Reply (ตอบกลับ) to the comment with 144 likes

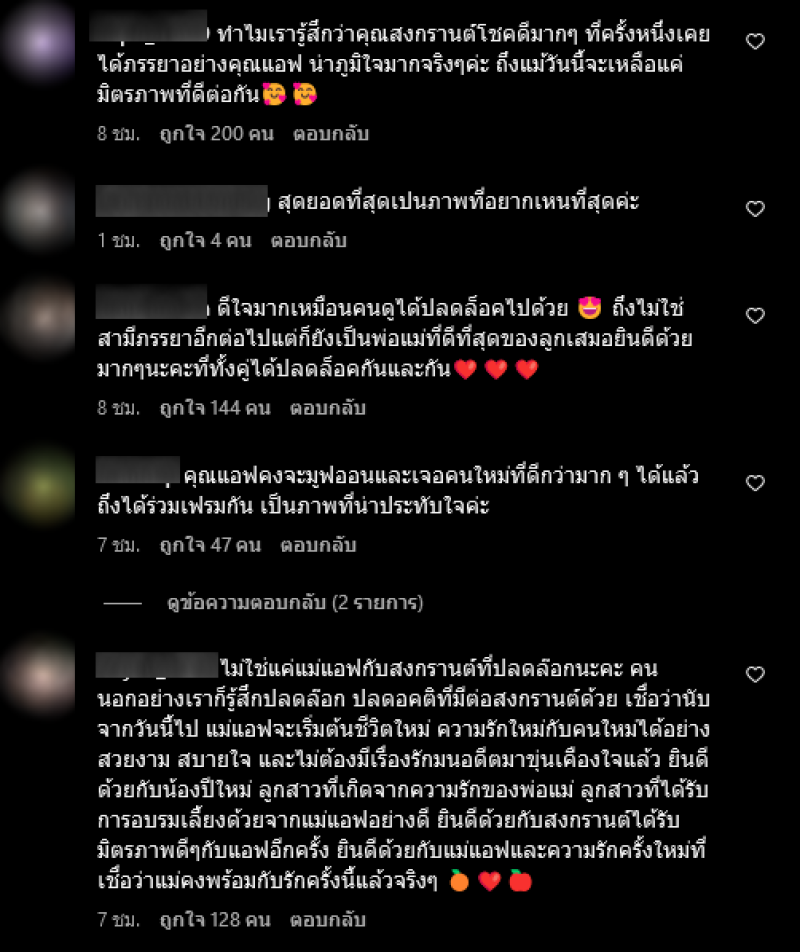[328, 408]
